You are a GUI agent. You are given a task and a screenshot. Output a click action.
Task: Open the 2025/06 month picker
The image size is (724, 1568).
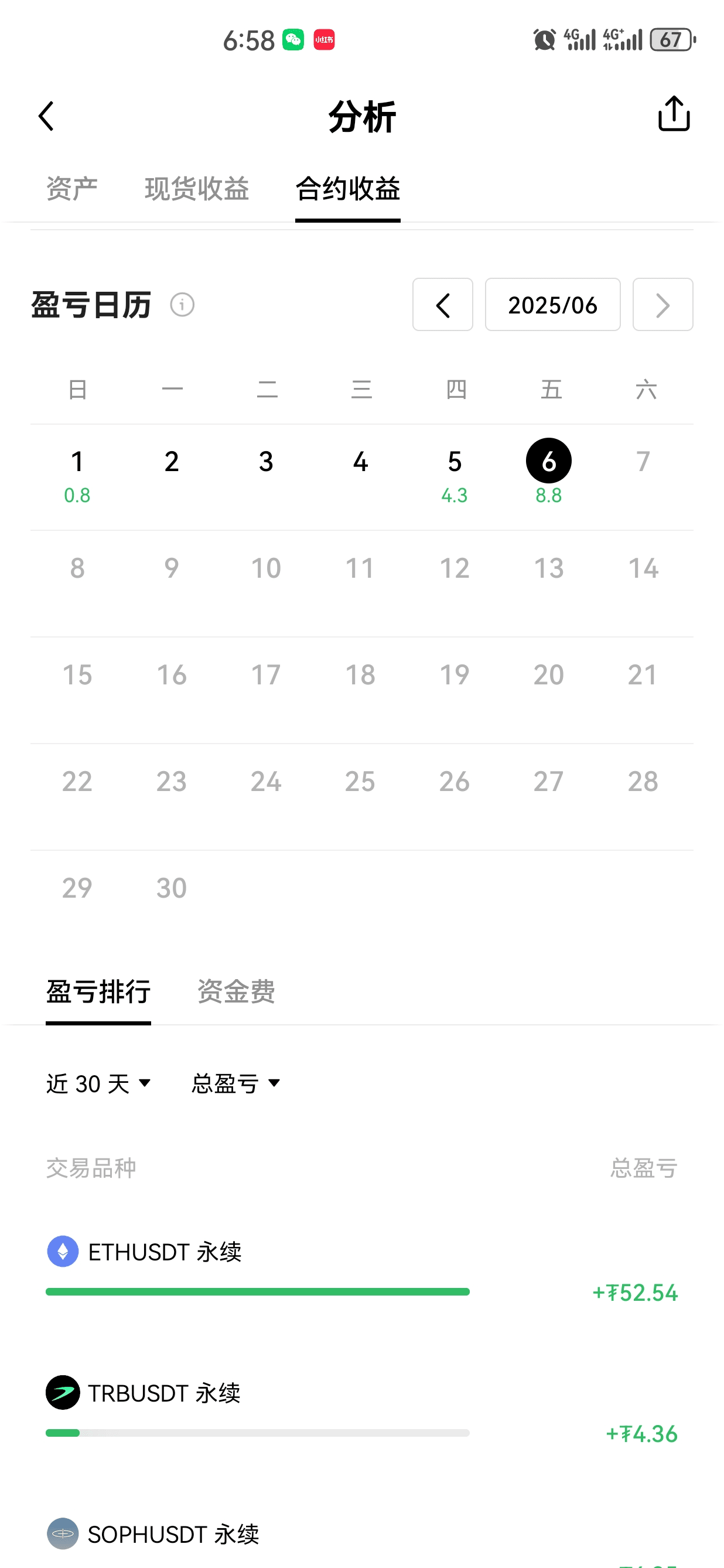[x=552, y=305]
